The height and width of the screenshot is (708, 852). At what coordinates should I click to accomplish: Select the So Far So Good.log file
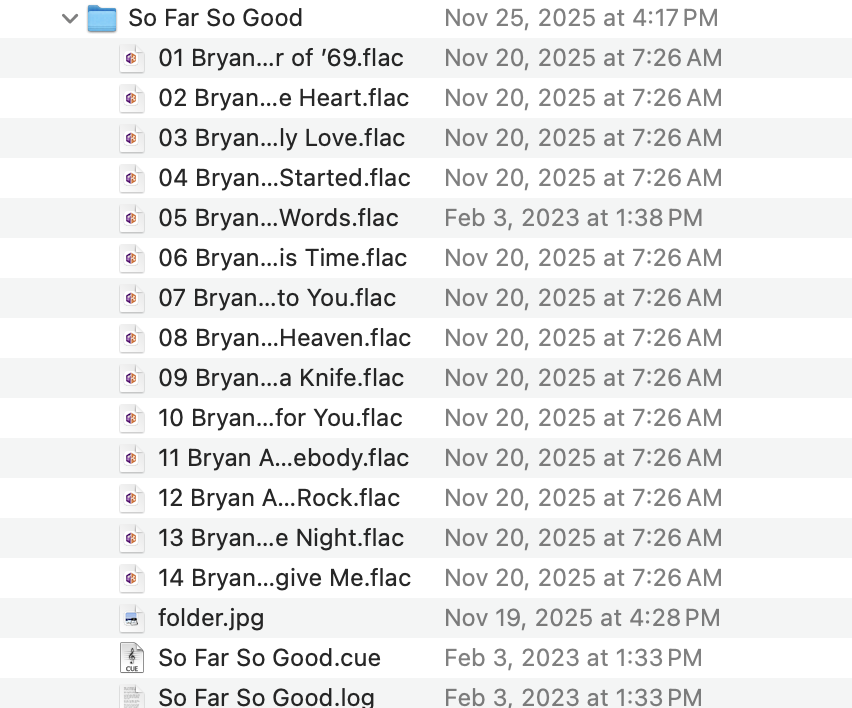(266, 696)
